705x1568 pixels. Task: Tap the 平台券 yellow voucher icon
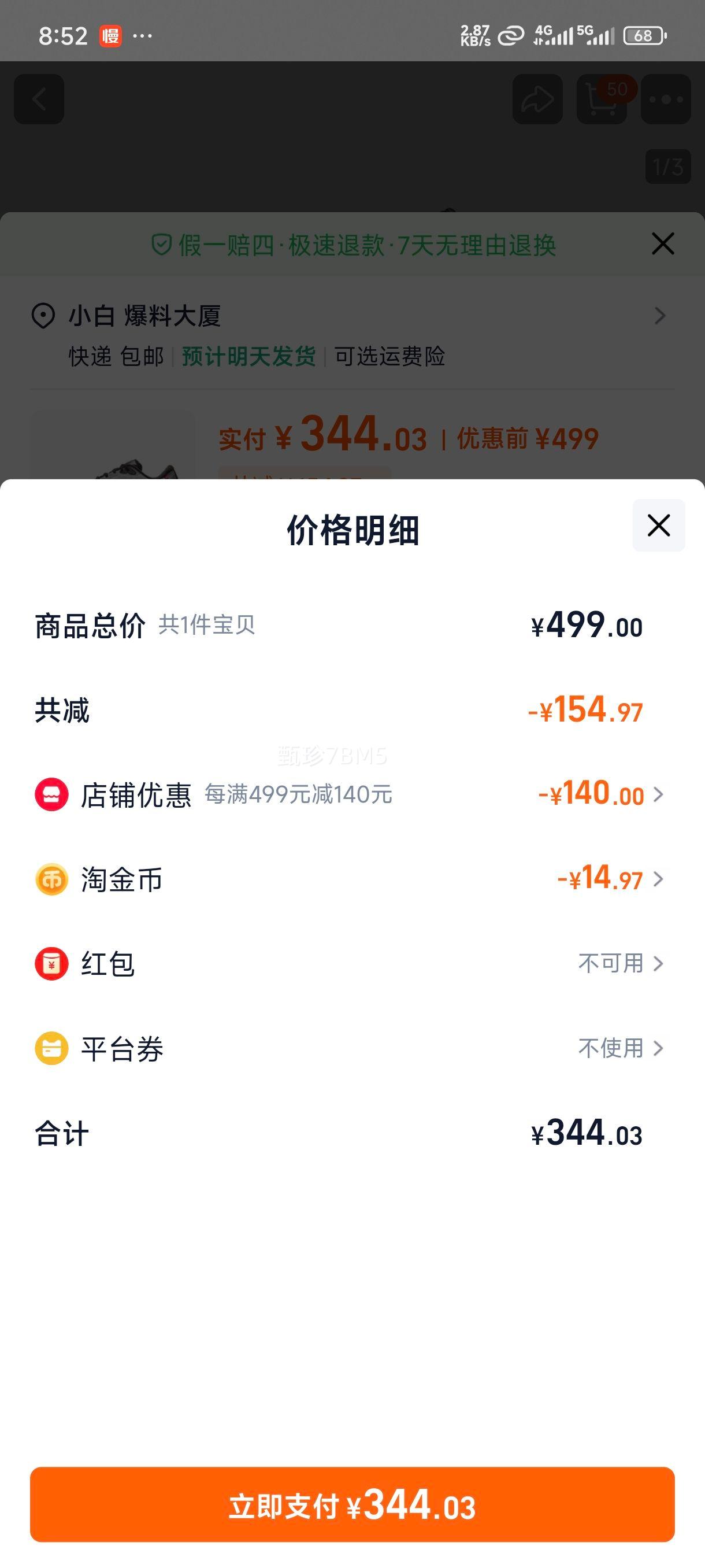pos(51,1048)
